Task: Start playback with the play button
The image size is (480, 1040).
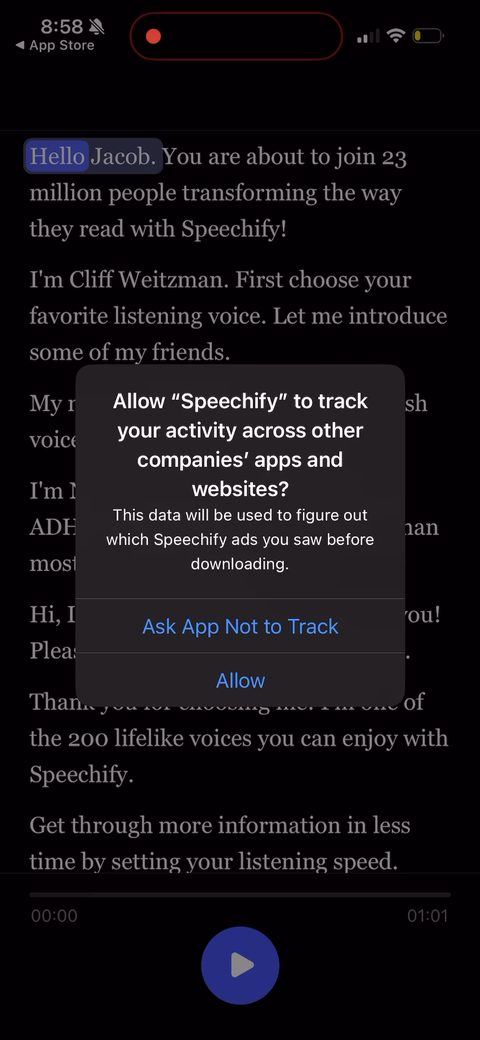Action: point(240,965)
